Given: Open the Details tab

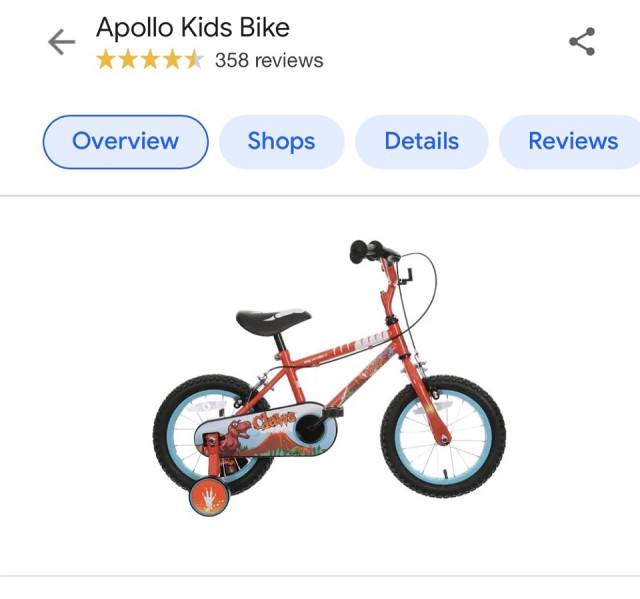Looking at the screenshot, I should tap(421, 142).
